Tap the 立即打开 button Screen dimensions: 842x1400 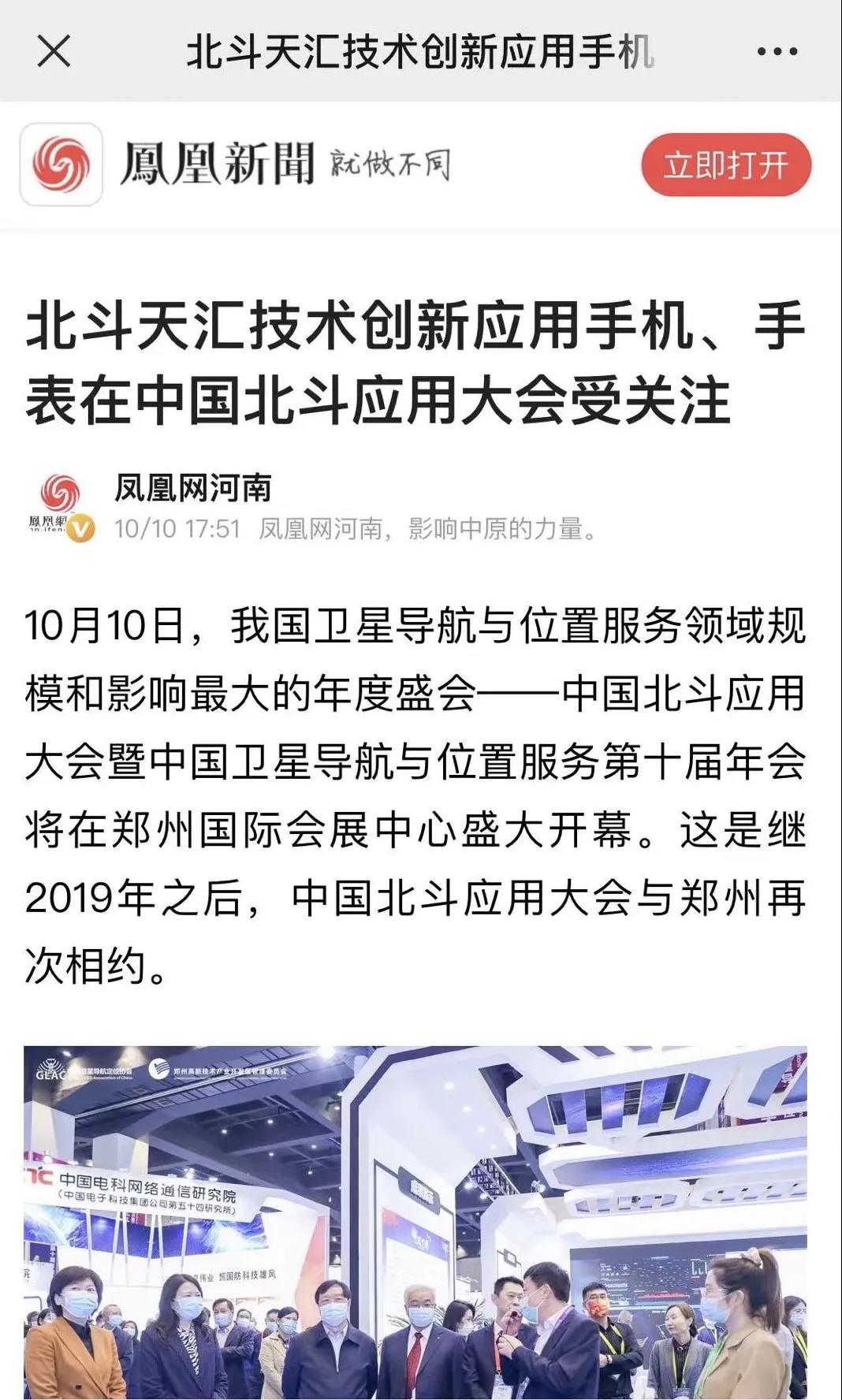point(725,166)
